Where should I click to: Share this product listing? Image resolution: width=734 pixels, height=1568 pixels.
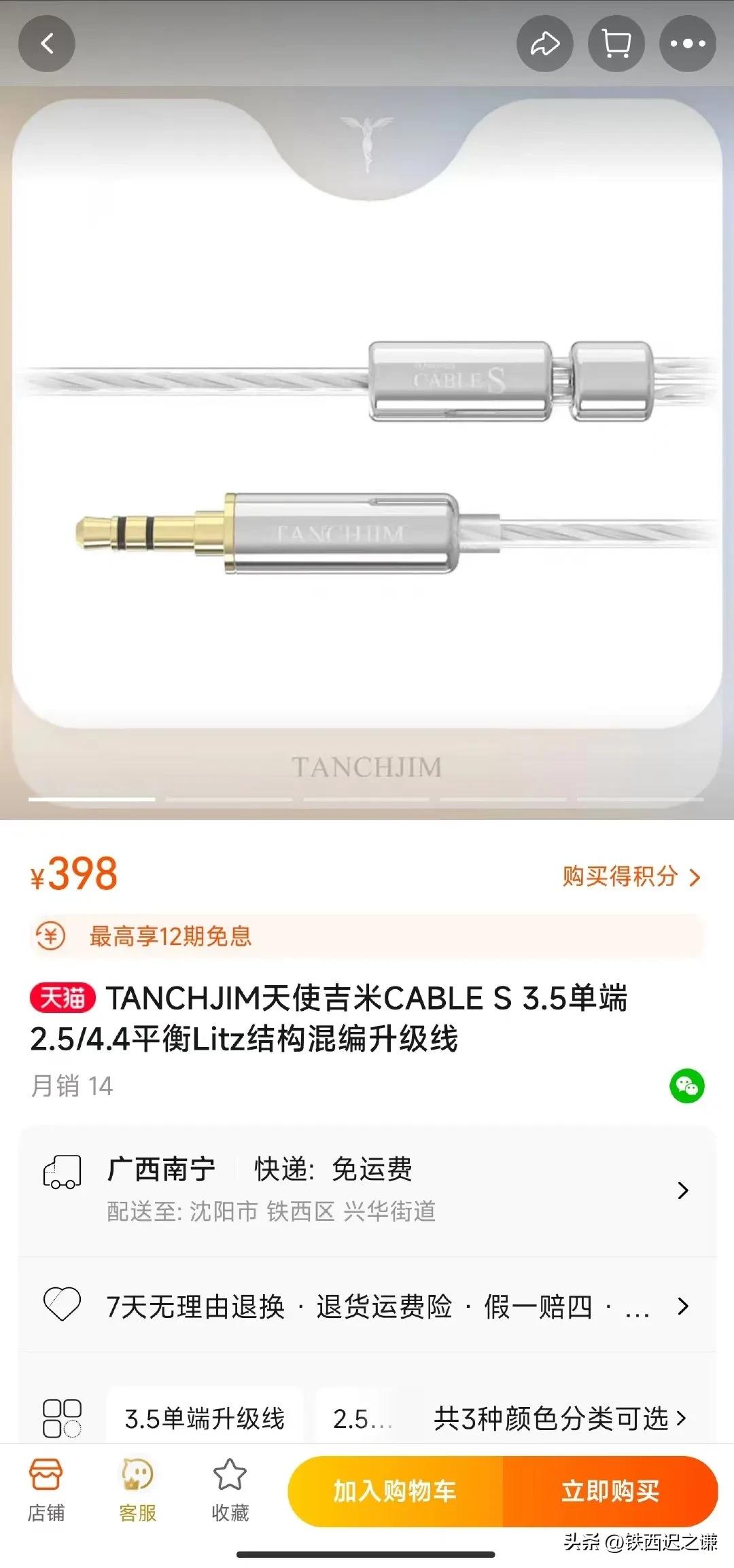click(x=544, y=45)
